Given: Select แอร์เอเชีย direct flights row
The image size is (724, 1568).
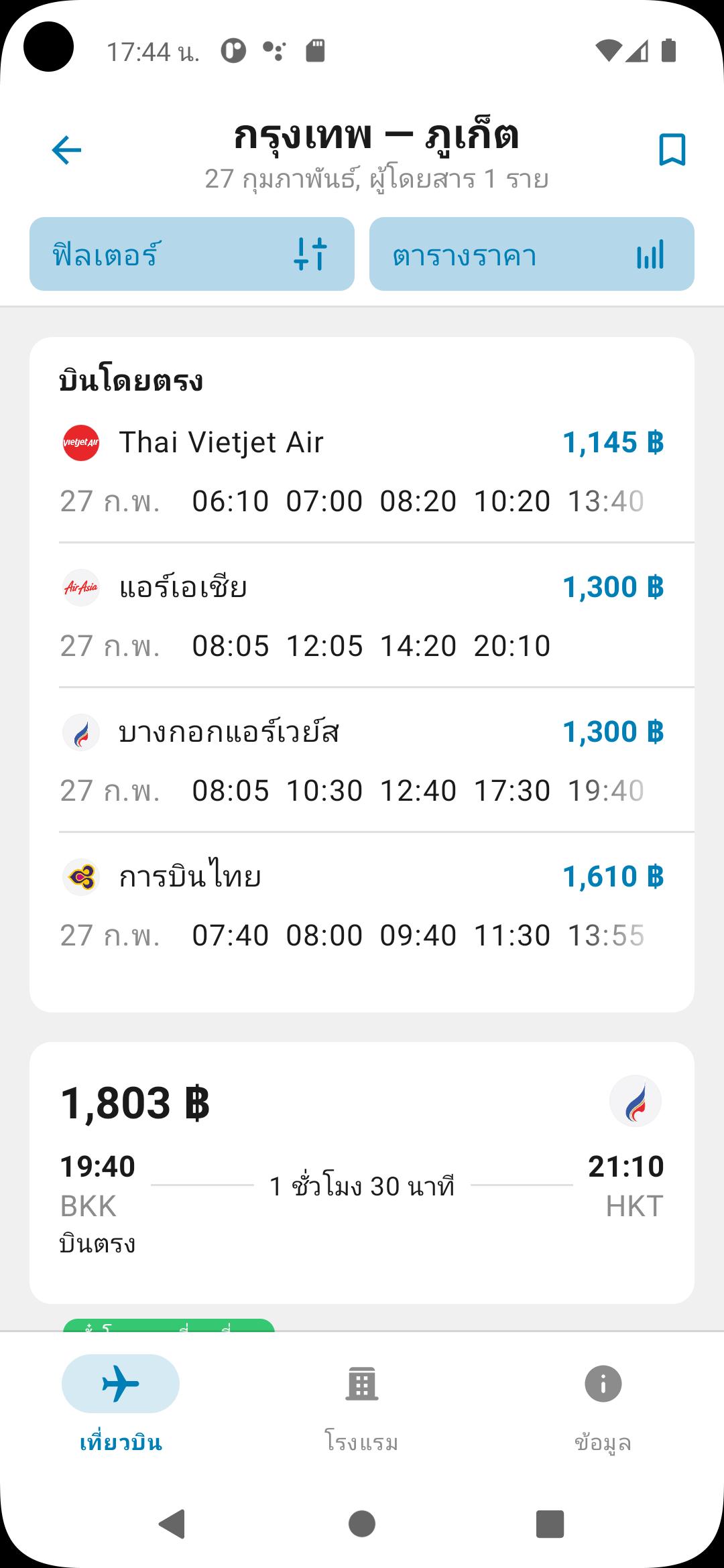Looking at the screenshot, I should click(362, 616).
